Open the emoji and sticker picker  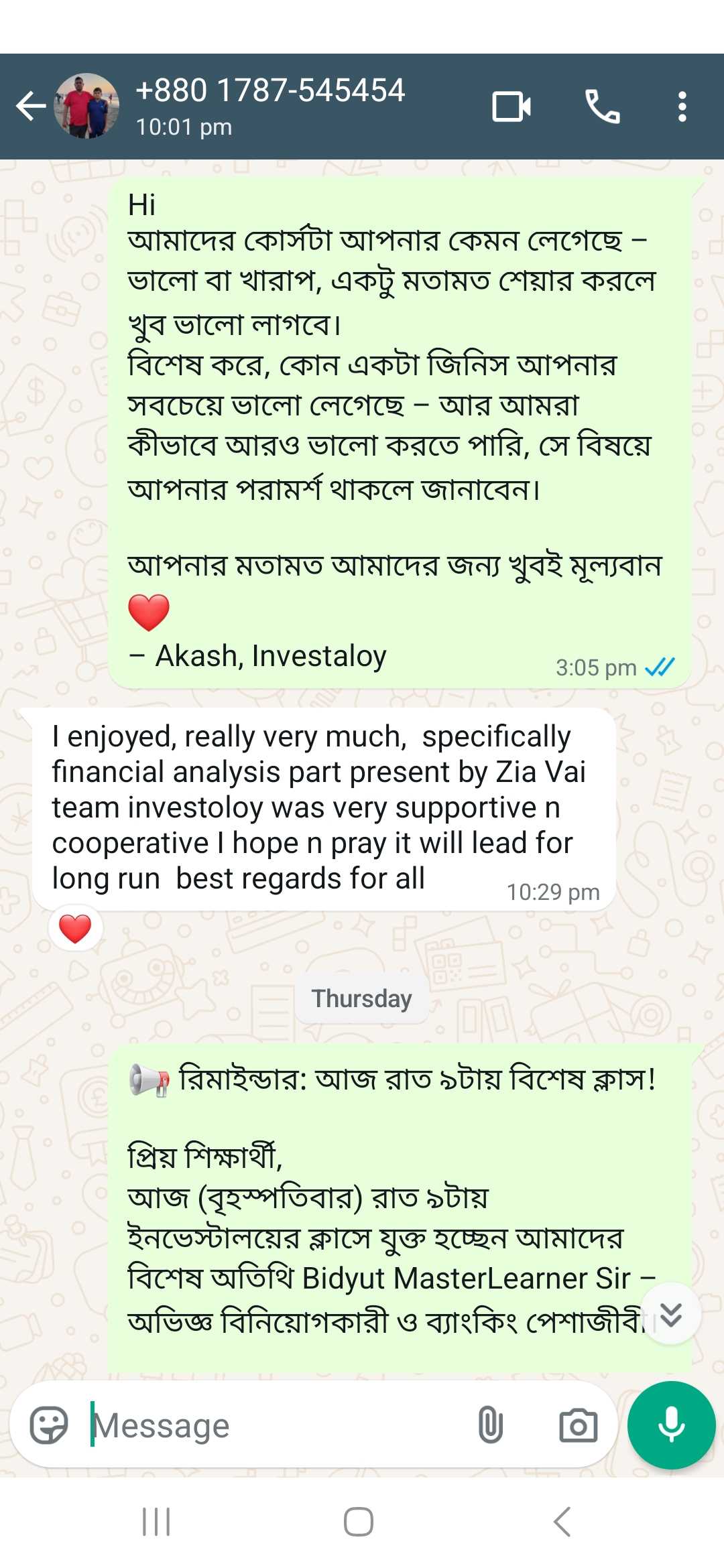[x=49, y=1425]
